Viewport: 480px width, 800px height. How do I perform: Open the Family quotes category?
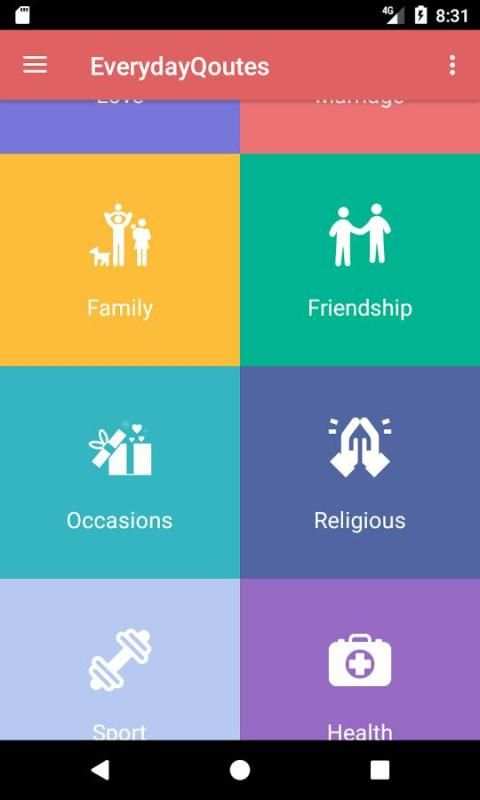(x=119, y=260)
